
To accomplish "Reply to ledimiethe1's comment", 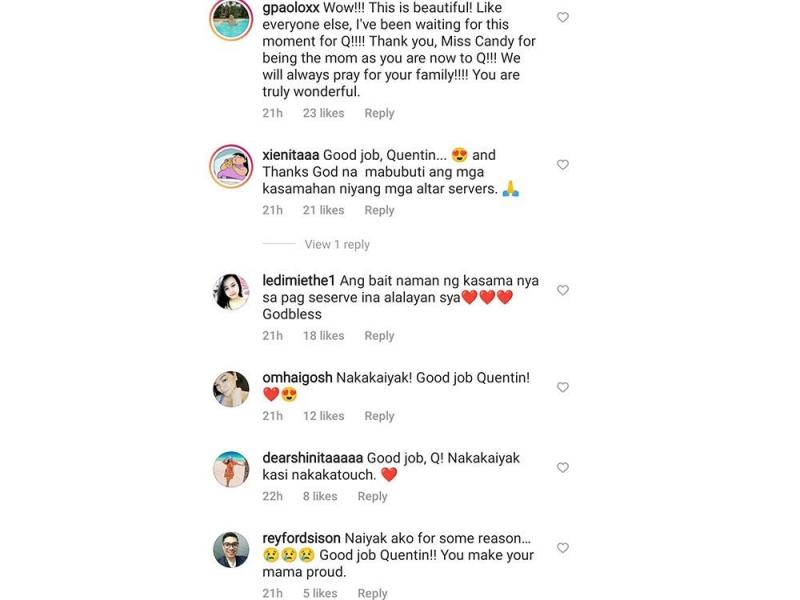I will tap(379, 336).
